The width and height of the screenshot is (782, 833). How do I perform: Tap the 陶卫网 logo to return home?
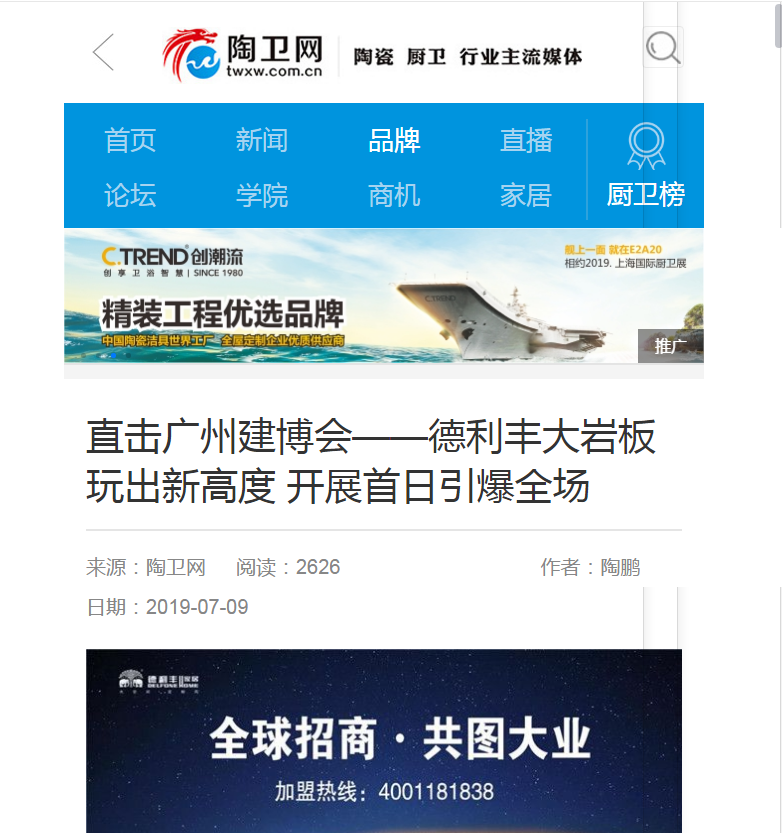(x=245, y=53)
